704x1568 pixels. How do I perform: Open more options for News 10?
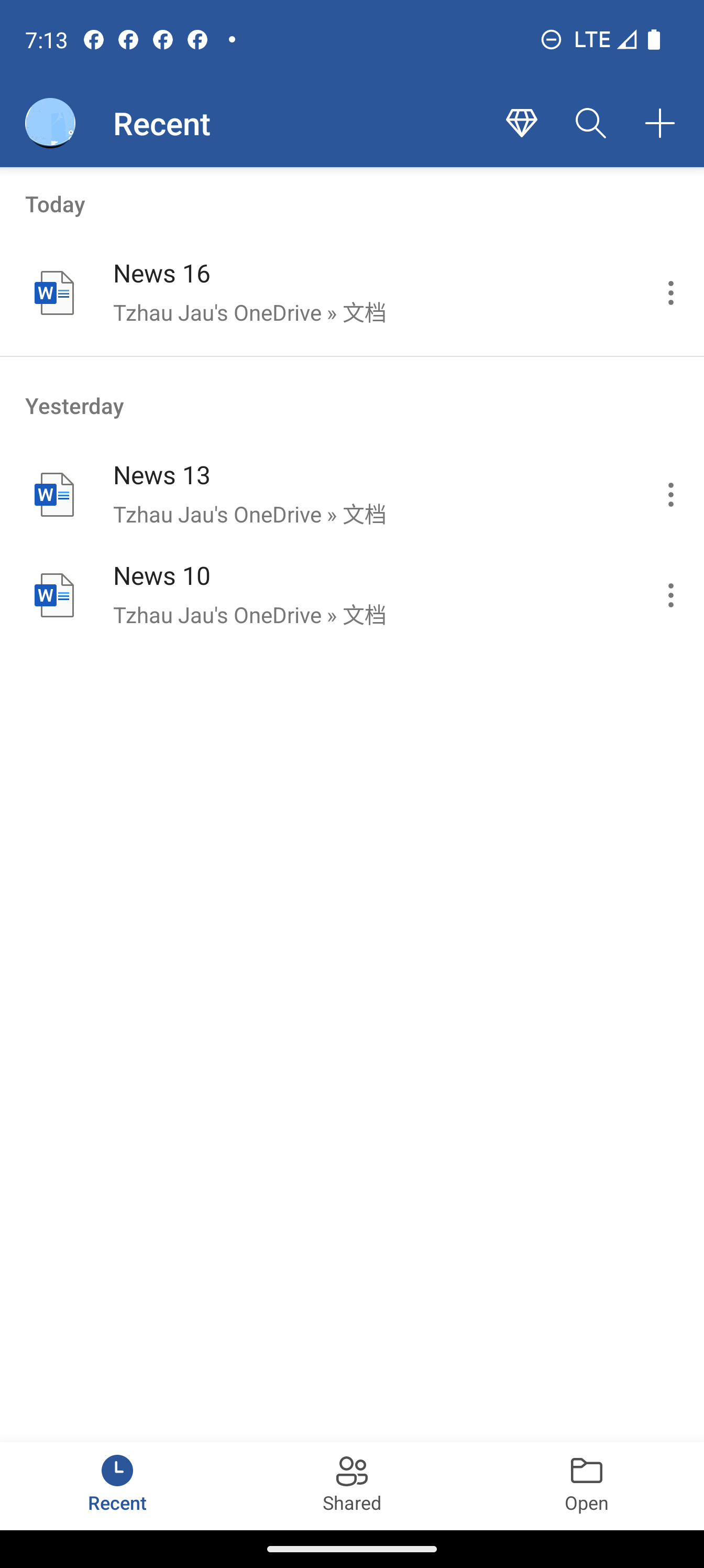pyautogui.click(x=670, y=595)
